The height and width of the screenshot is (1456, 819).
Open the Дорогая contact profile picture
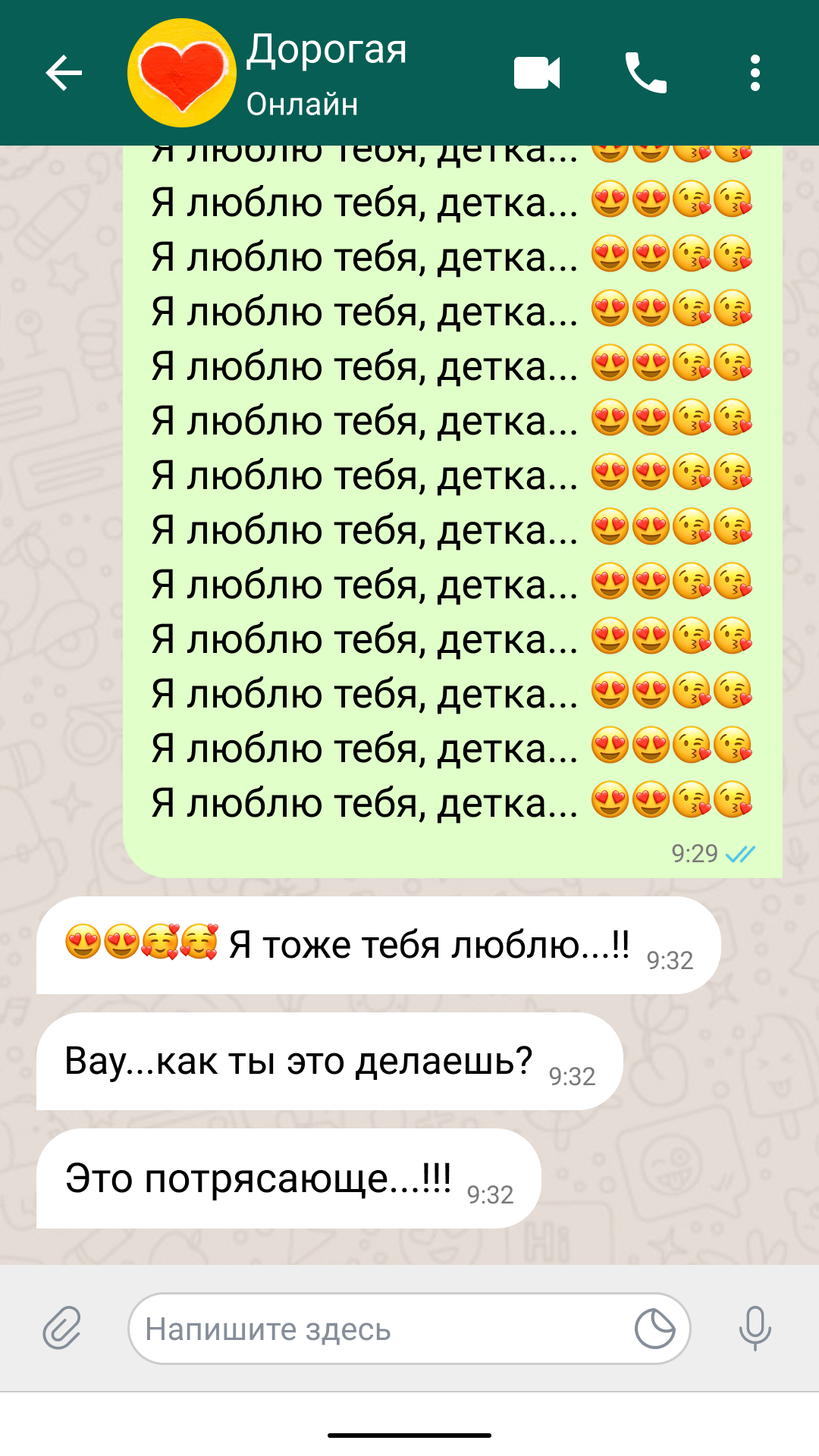click(x=182, y=73)
